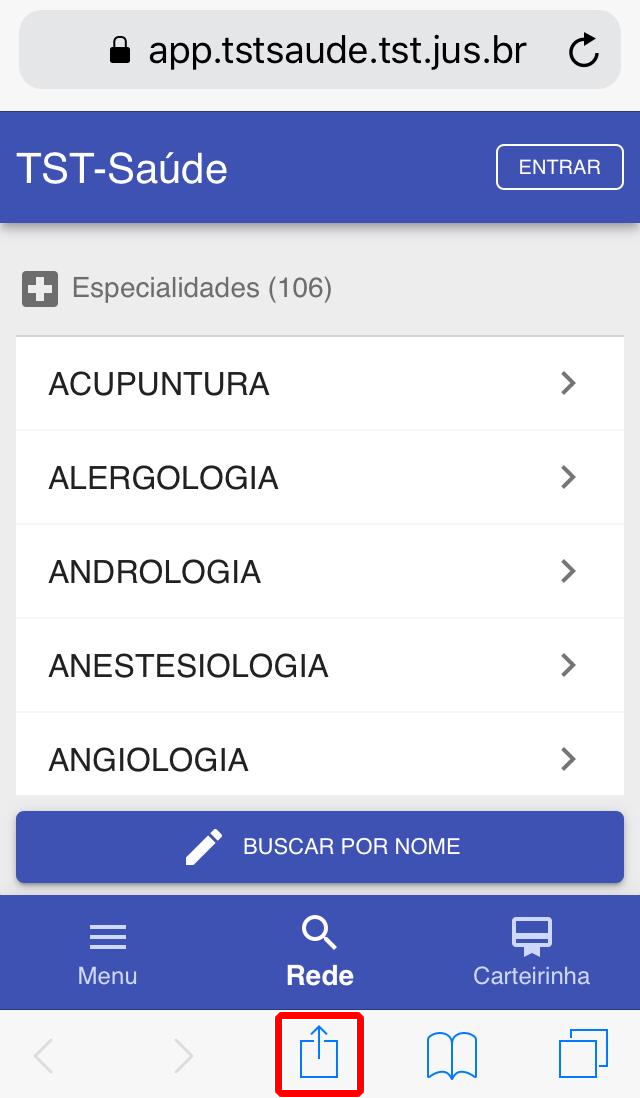640x1098 pixels.
Task: Open the ANDROLOGIA specialty row
Action: pos(320,571)
